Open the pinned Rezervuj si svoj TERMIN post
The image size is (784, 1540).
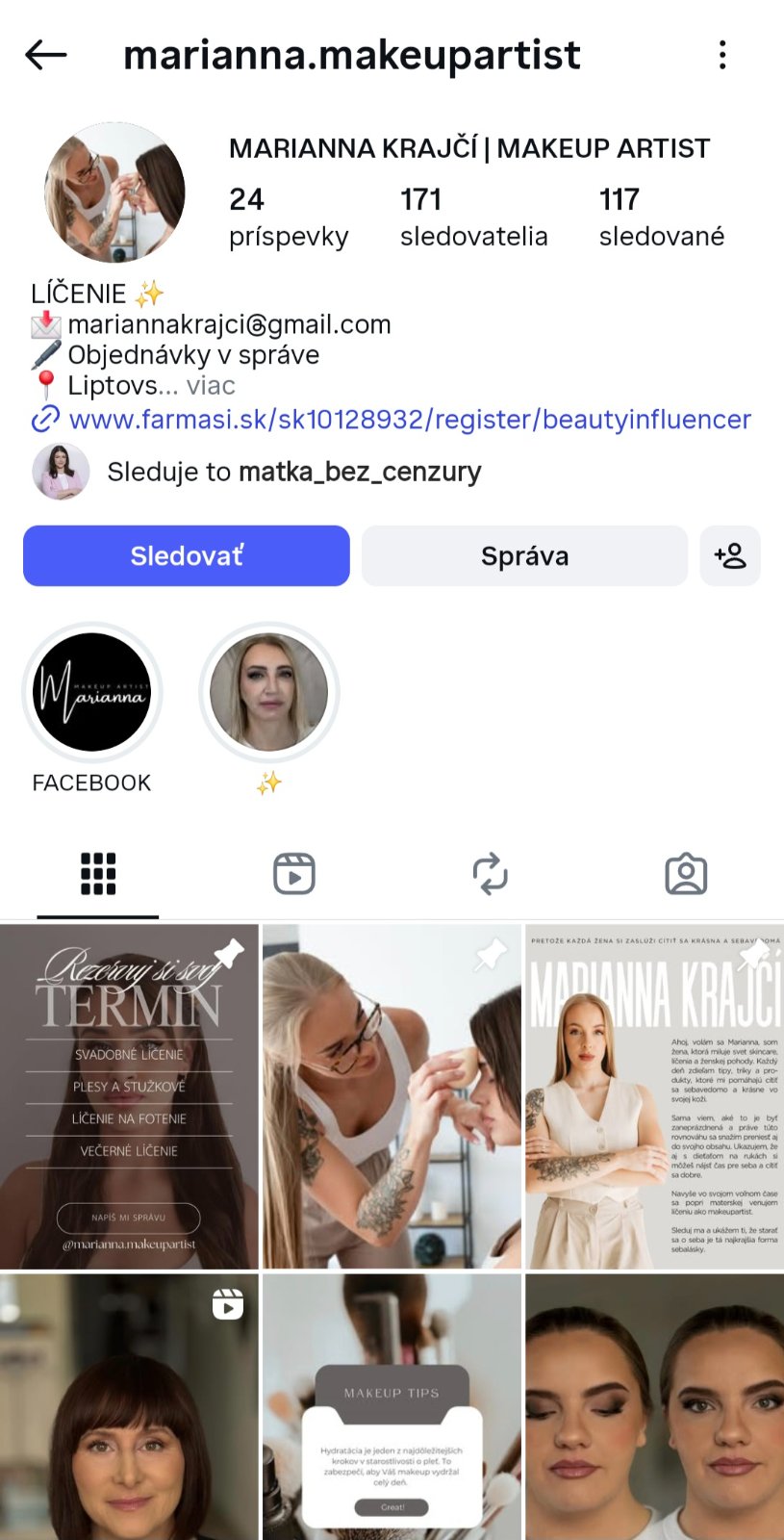129,1097
